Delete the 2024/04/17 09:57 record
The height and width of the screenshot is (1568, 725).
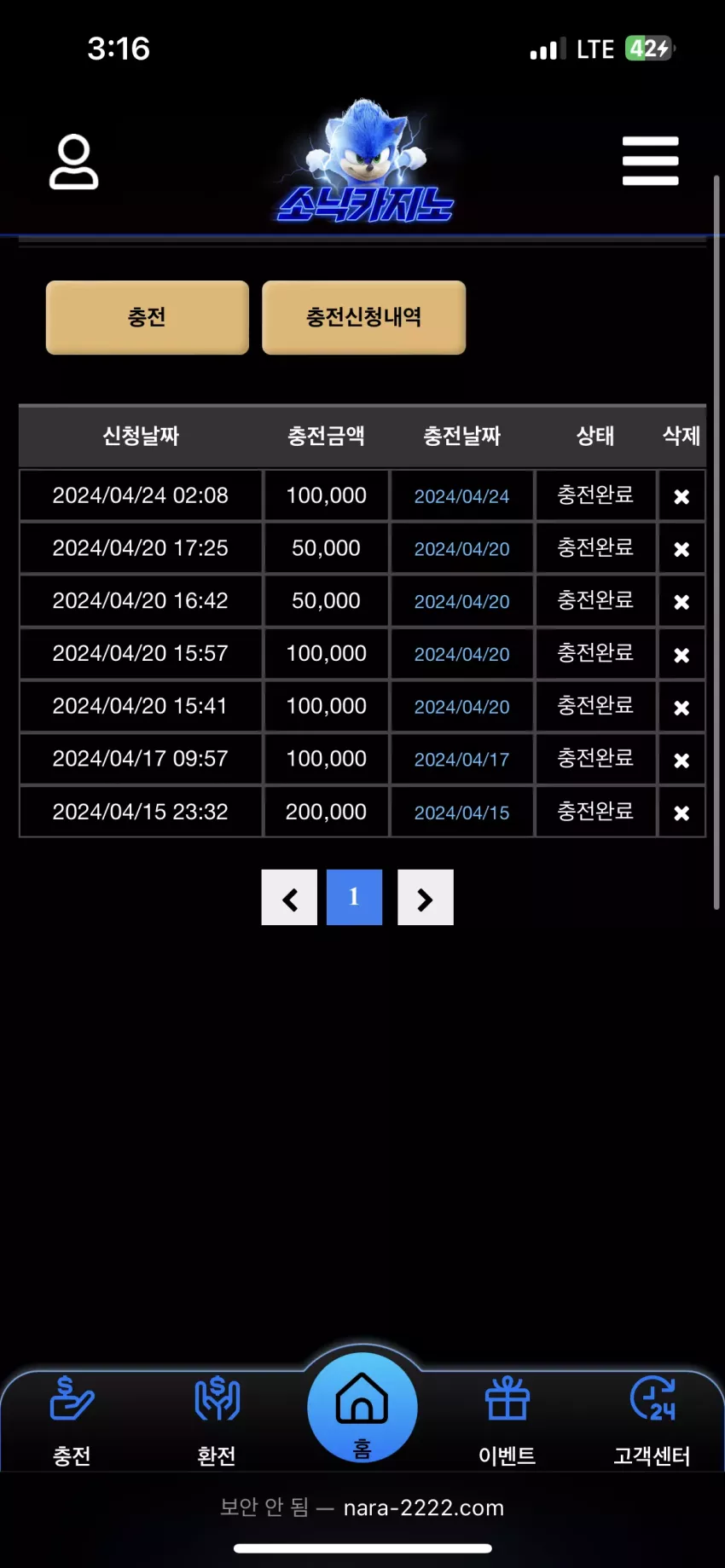[681, 760]
